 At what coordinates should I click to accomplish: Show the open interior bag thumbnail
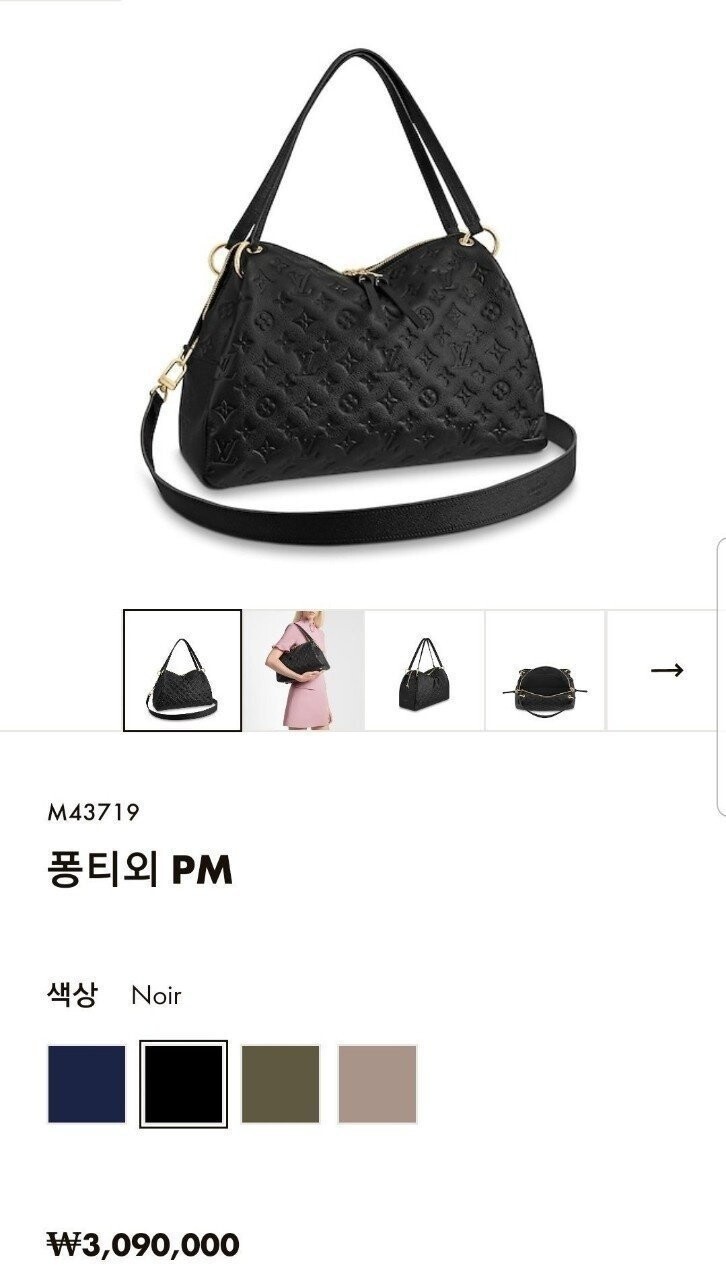coord(545,670)
